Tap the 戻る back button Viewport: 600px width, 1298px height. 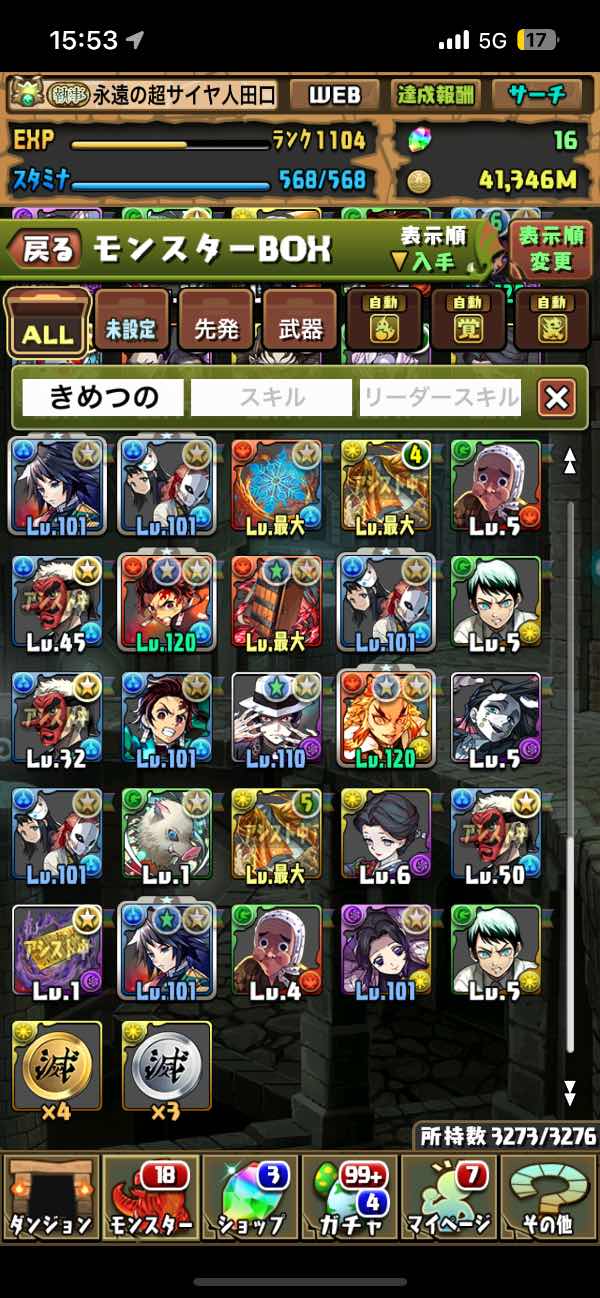(x=48, y=250)
